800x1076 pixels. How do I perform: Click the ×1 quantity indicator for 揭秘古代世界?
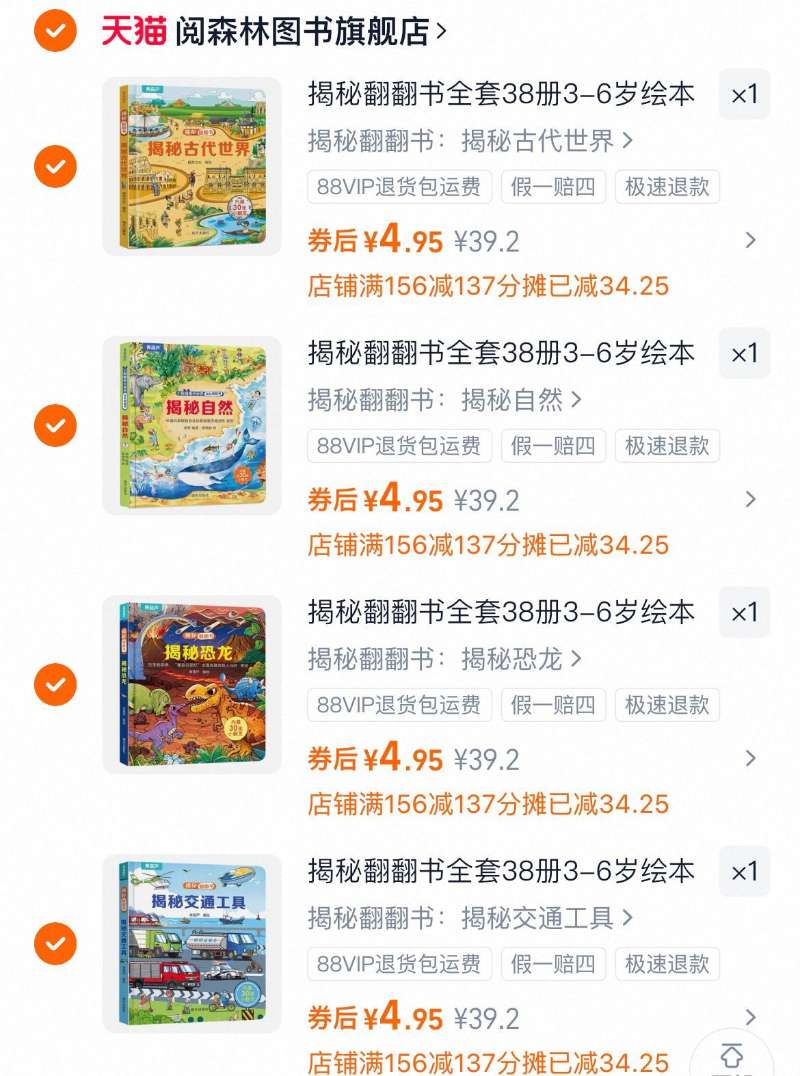coord(744,95)
